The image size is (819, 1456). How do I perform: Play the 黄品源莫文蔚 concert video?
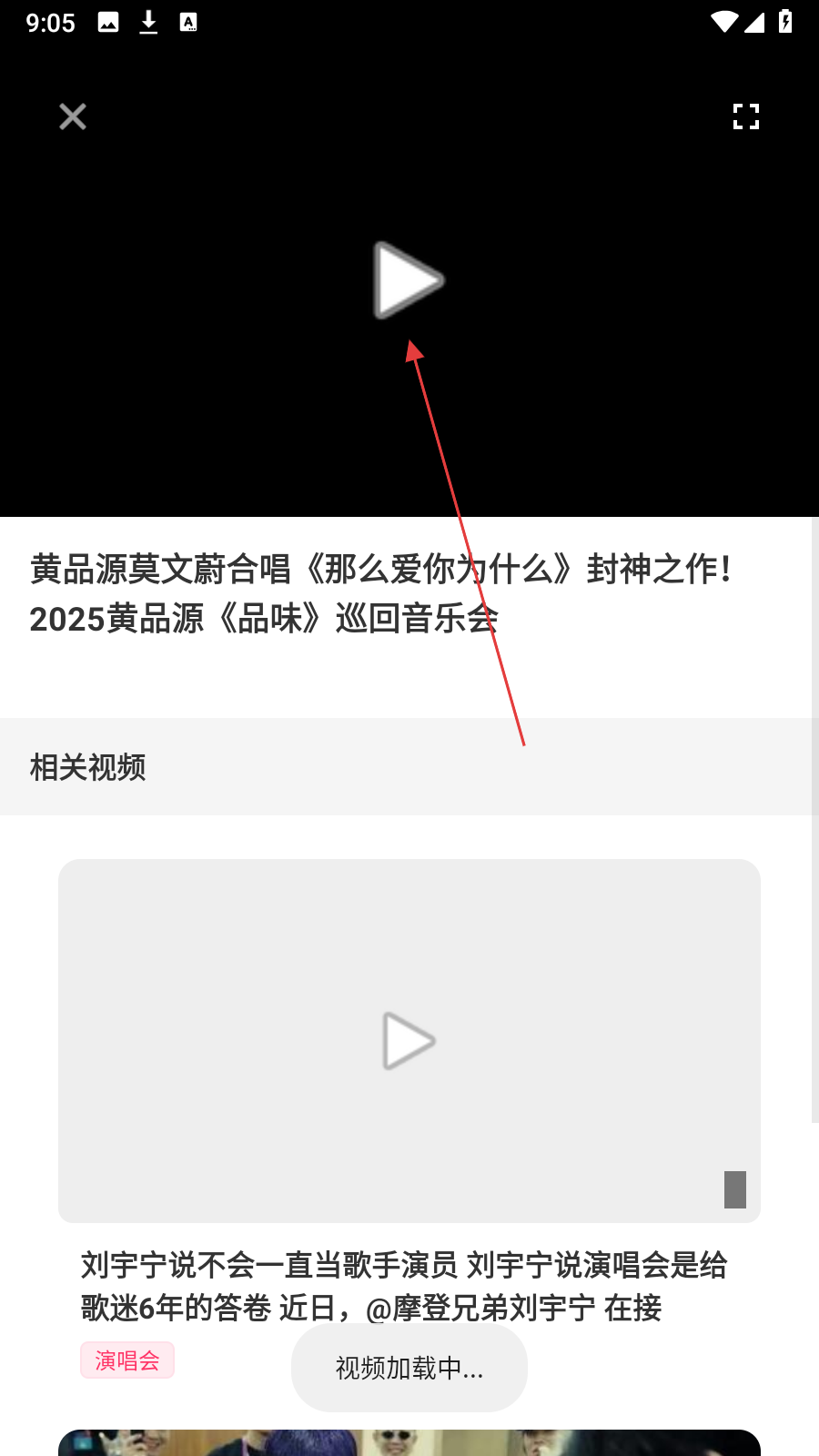[x=409, y=280]
